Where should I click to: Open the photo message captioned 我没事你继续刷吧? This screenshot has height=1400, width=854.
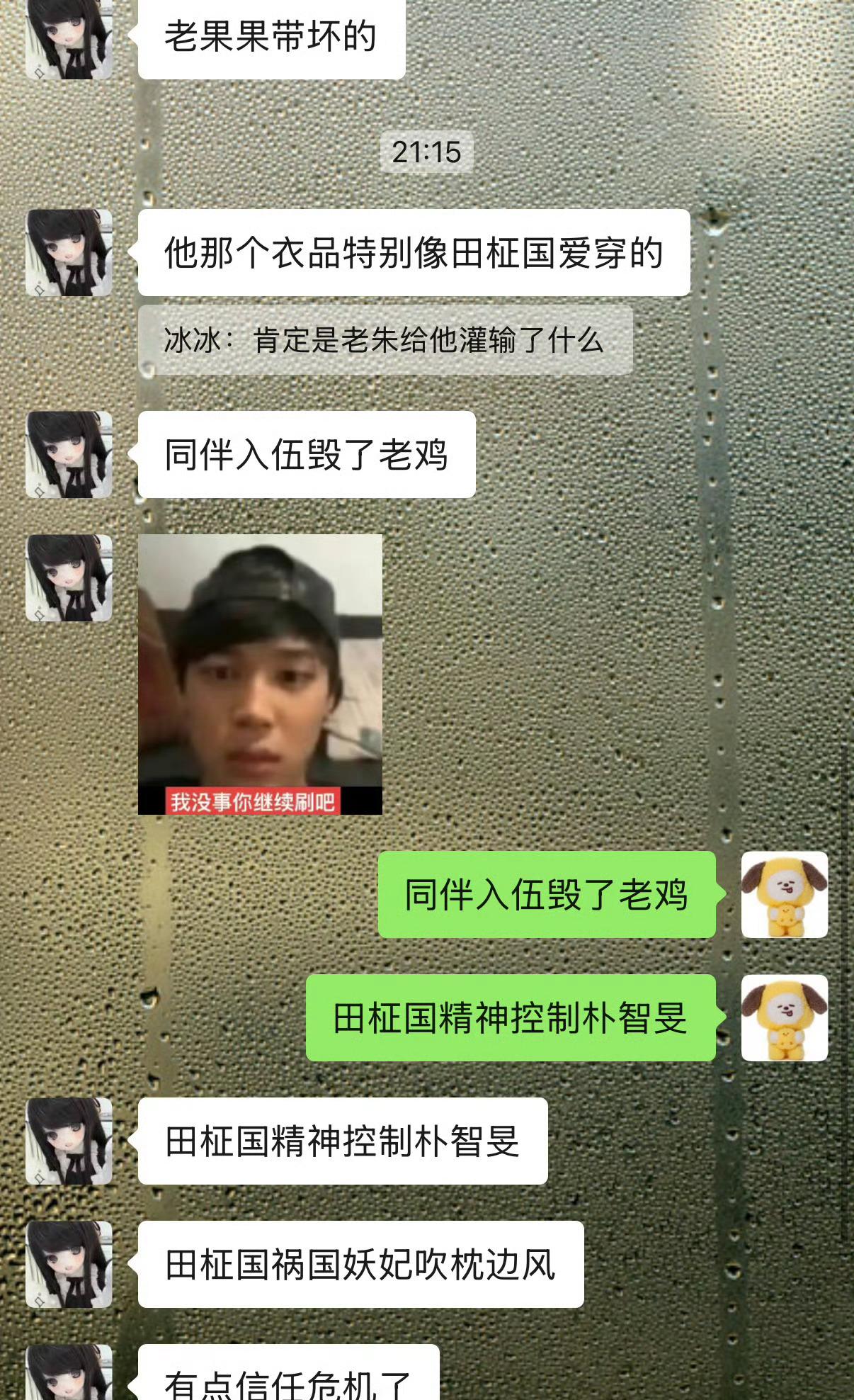coord(260,674)
